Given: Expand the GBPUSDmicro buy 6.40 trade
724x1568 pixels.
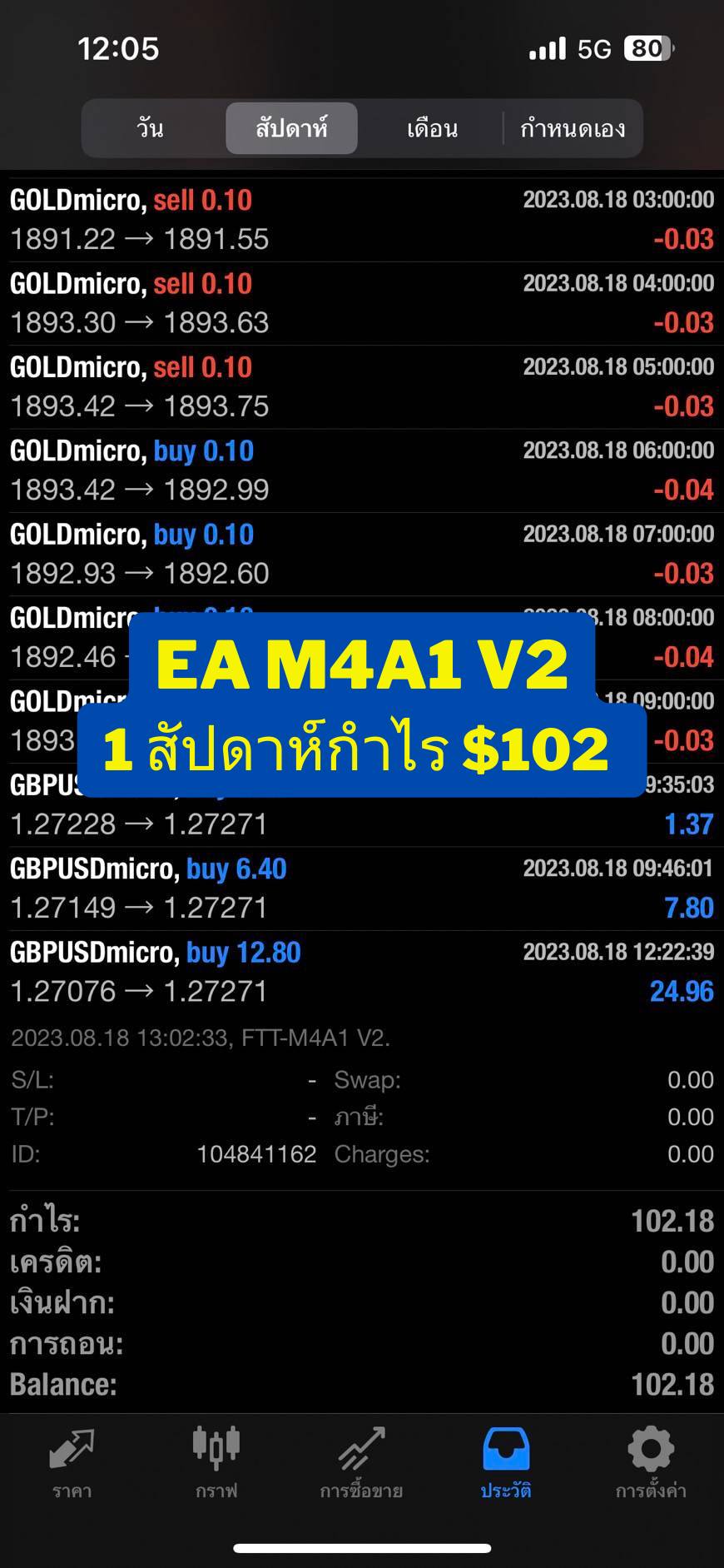Looking at the screenshot, I should pyautogui.click(x=362, y=889).
